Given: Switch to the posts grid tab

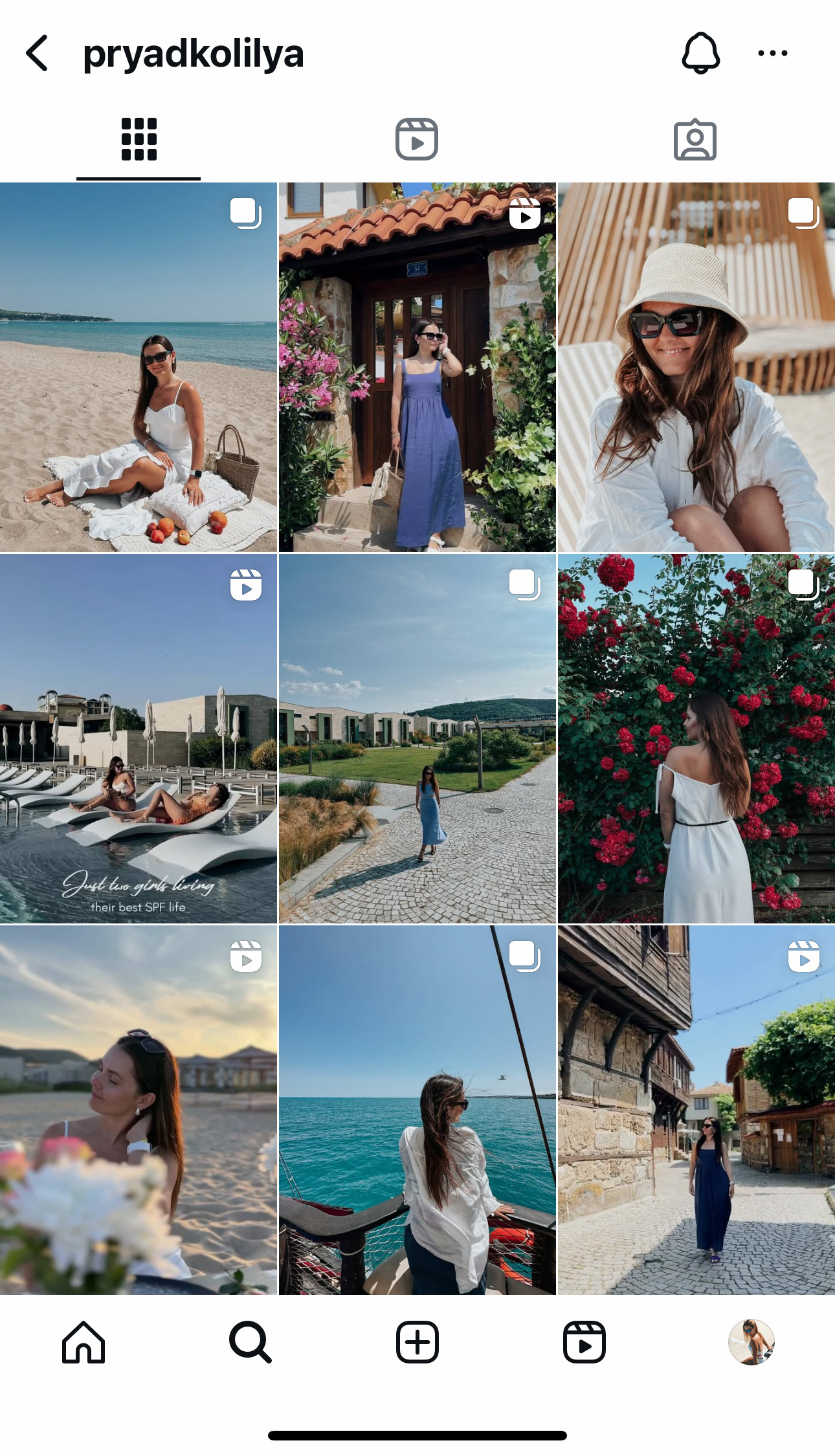Looking at the screenshot, I should (139, 139).
